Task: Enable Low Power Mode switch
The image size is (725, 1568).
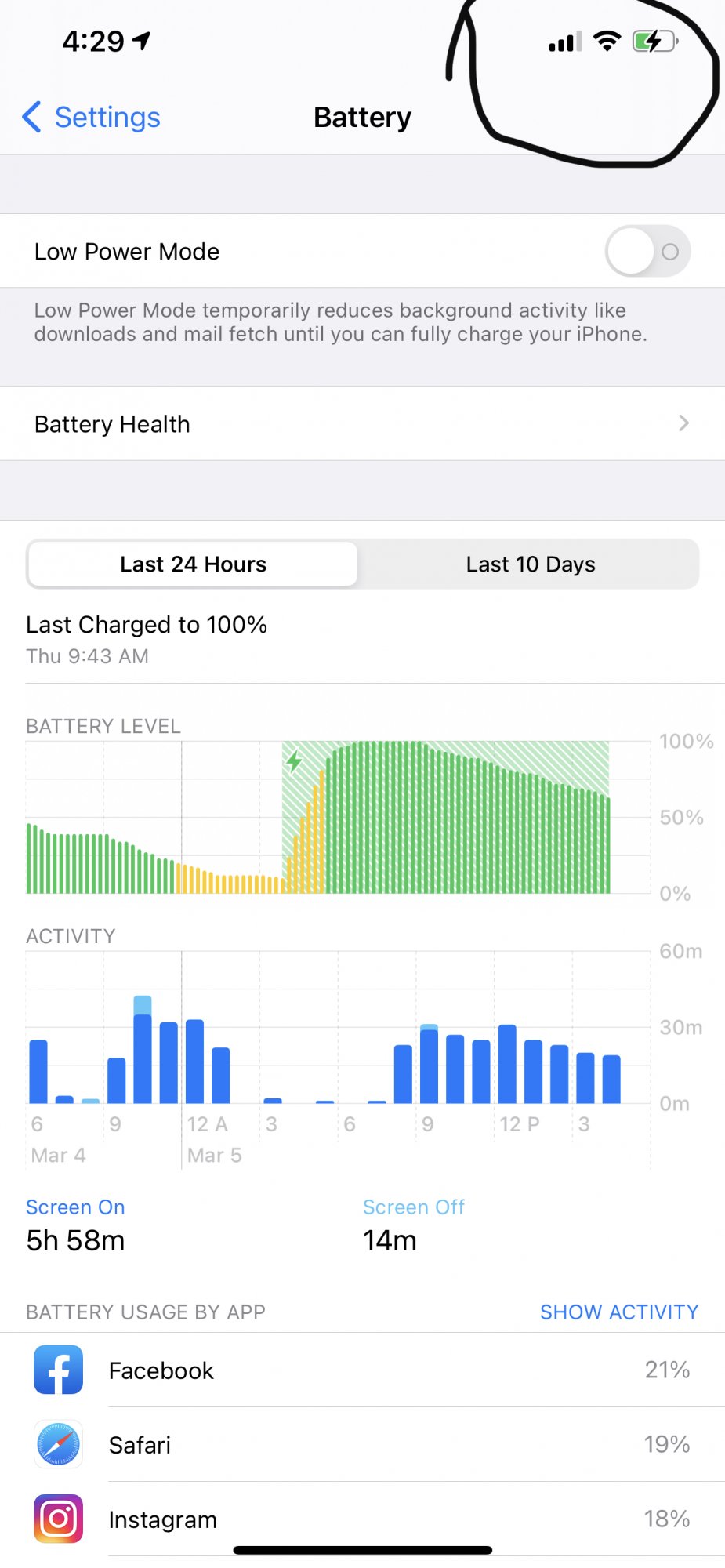Action: tap(647, 252)
